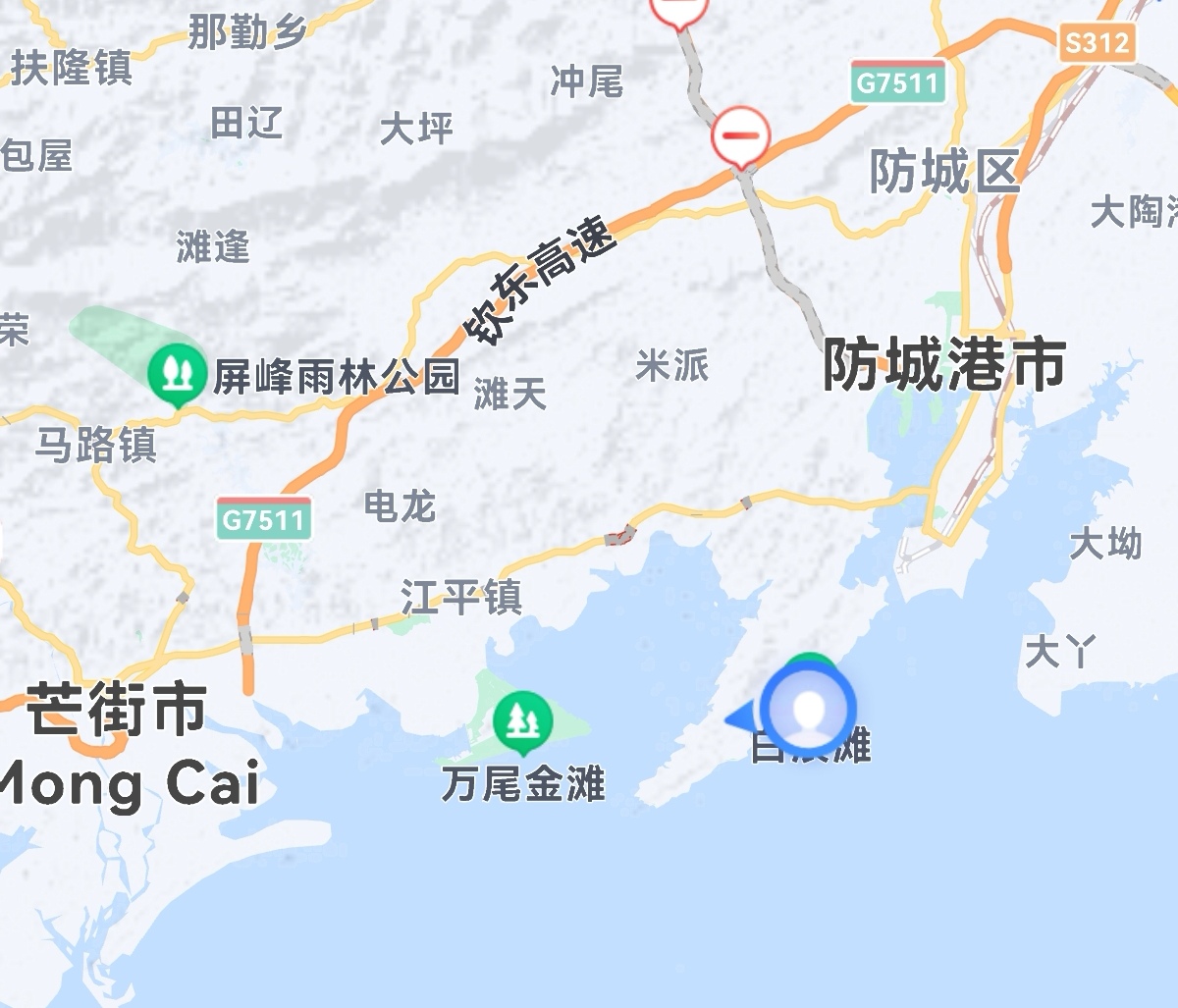Open the 屏峰雨林公园 park marker

177,371
